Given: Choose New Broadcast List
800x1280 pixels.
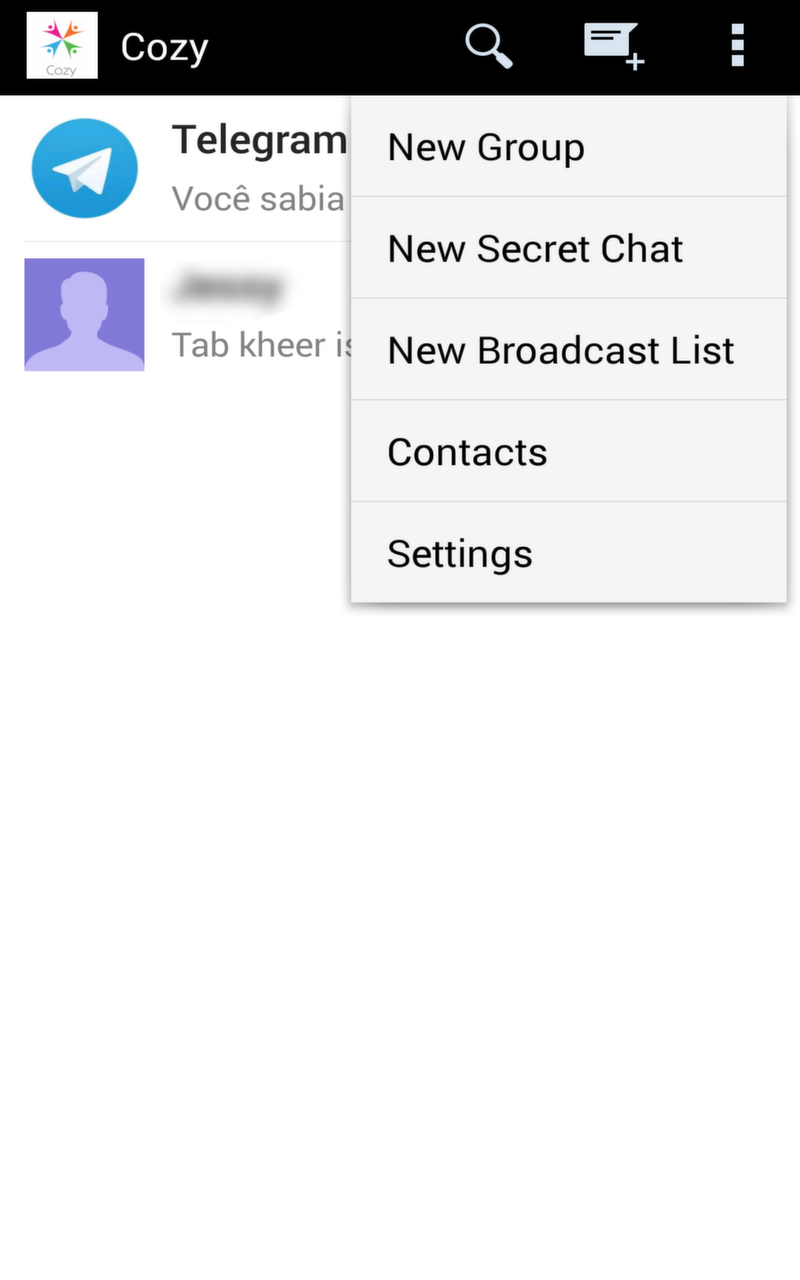Looking at the screenshot, I should pos(568,350).
